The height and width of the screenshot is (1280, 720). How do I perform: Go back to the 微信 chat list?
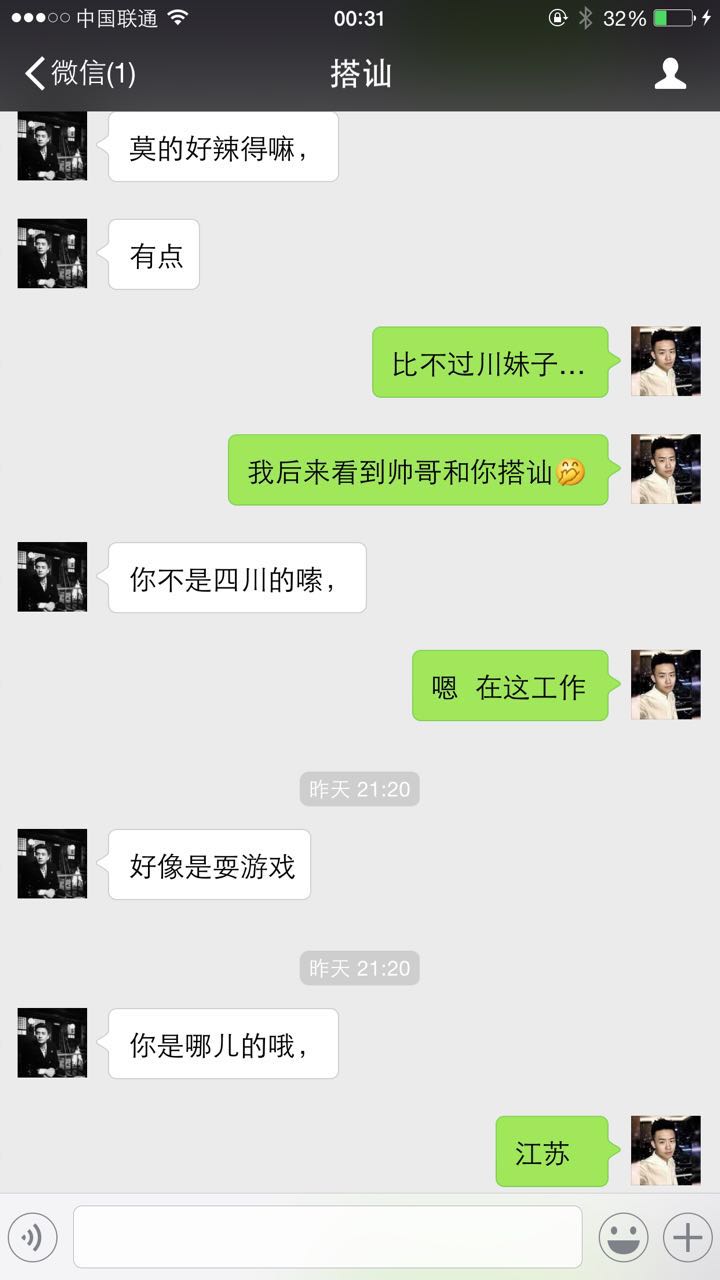[80, 74]
